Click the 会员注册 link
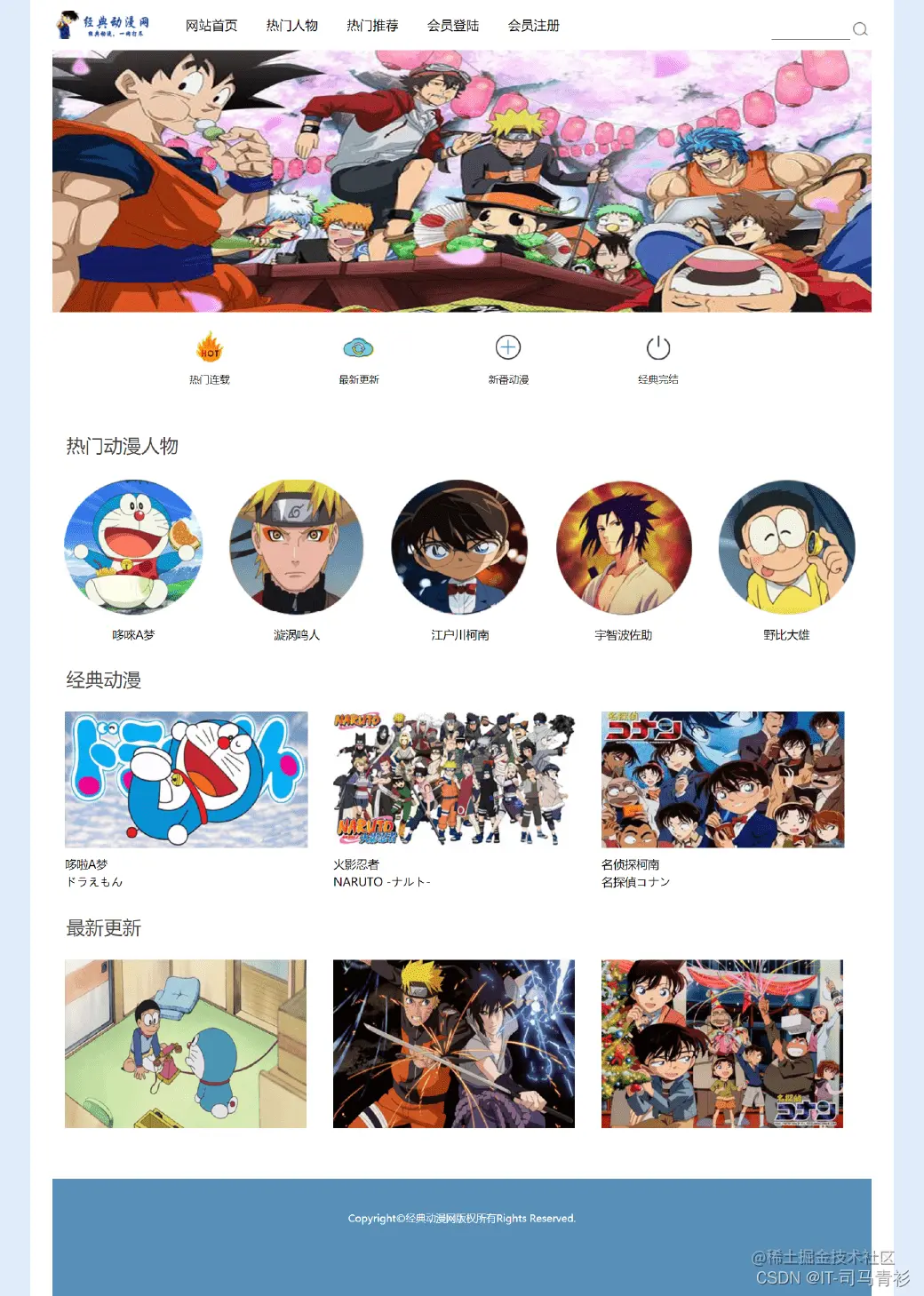This screenshot has height=1296, width=924. (533, 26)
